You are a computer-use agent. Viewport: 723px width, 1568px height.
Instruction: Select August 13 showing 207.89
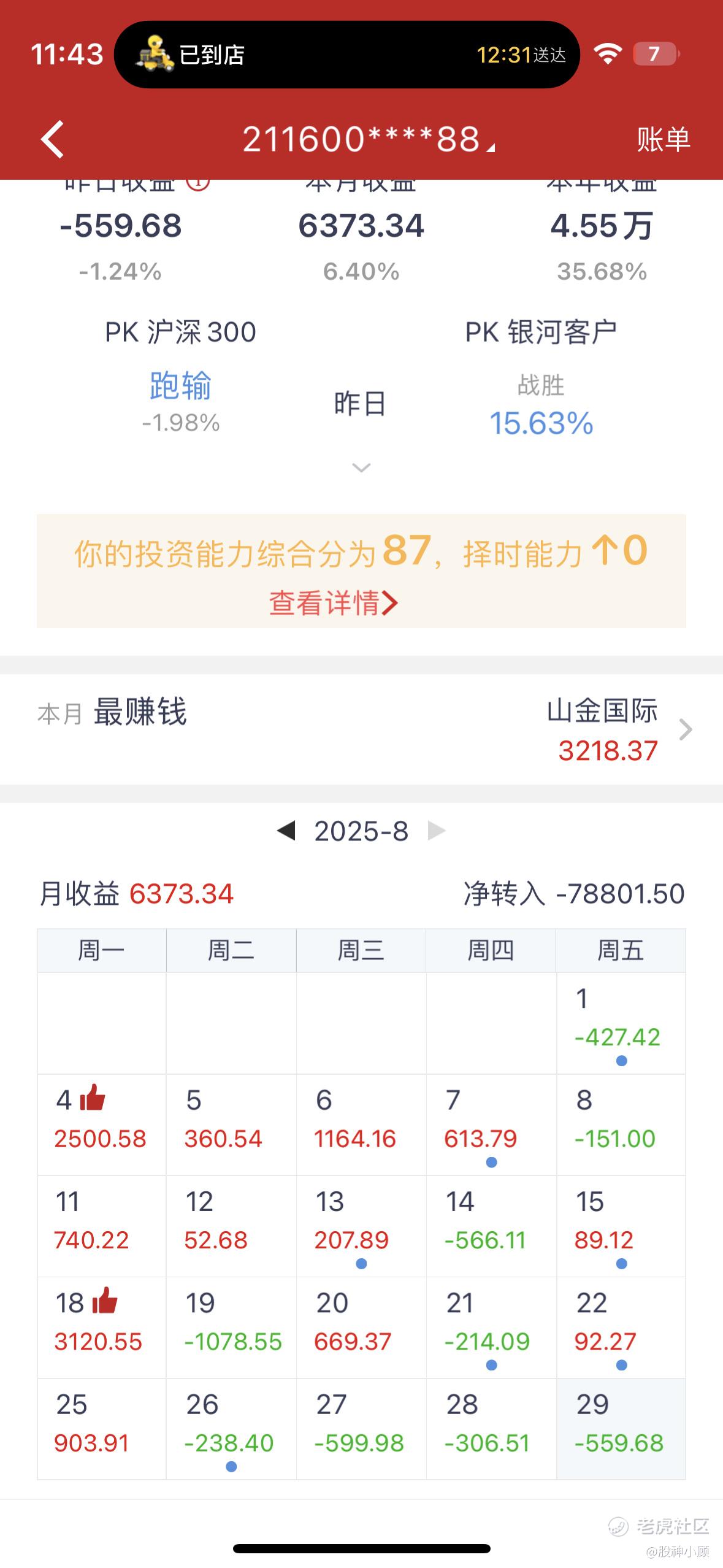point(361,1226)
